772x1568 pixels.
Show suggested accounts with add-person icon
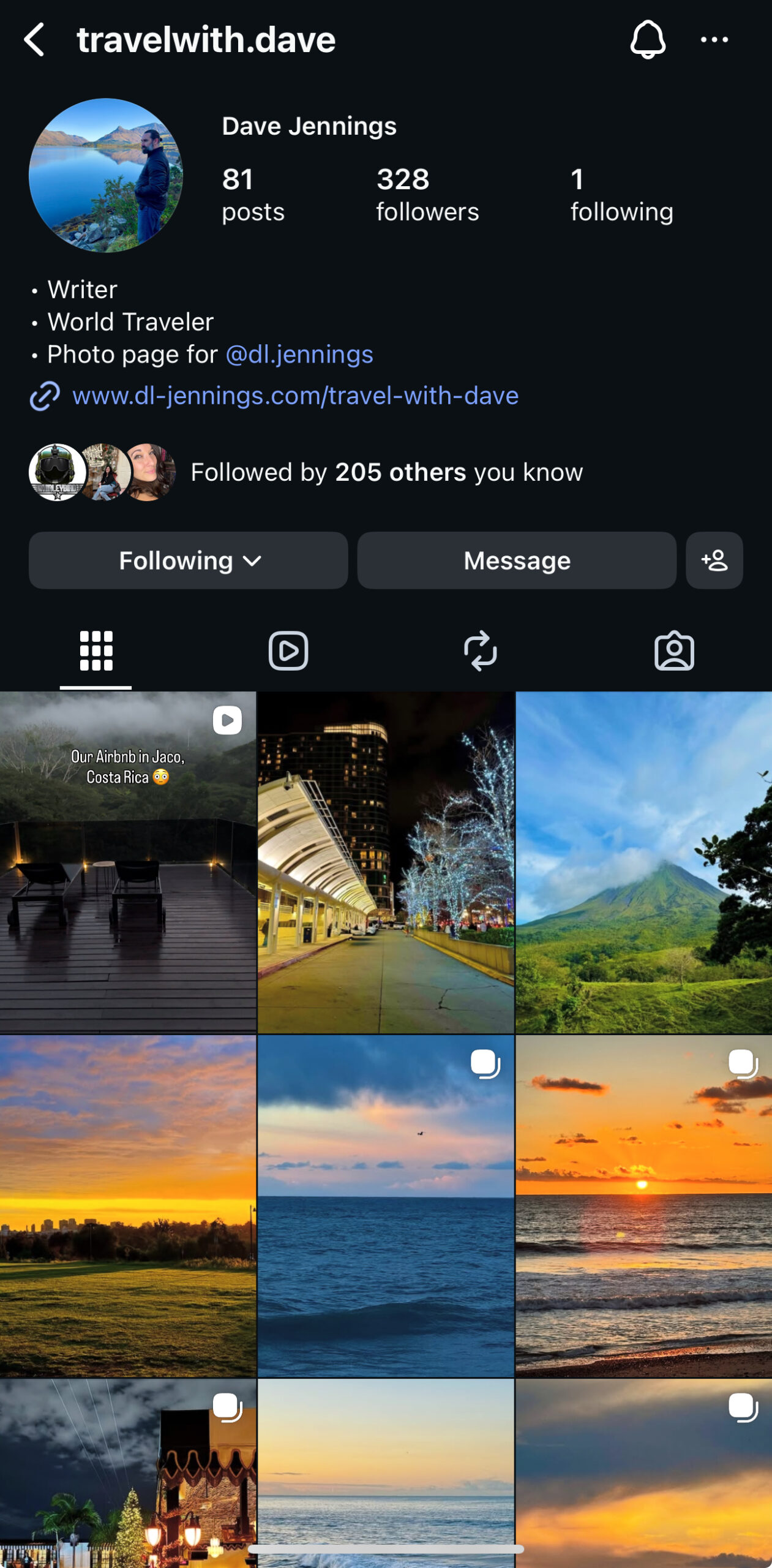[714, 560]
